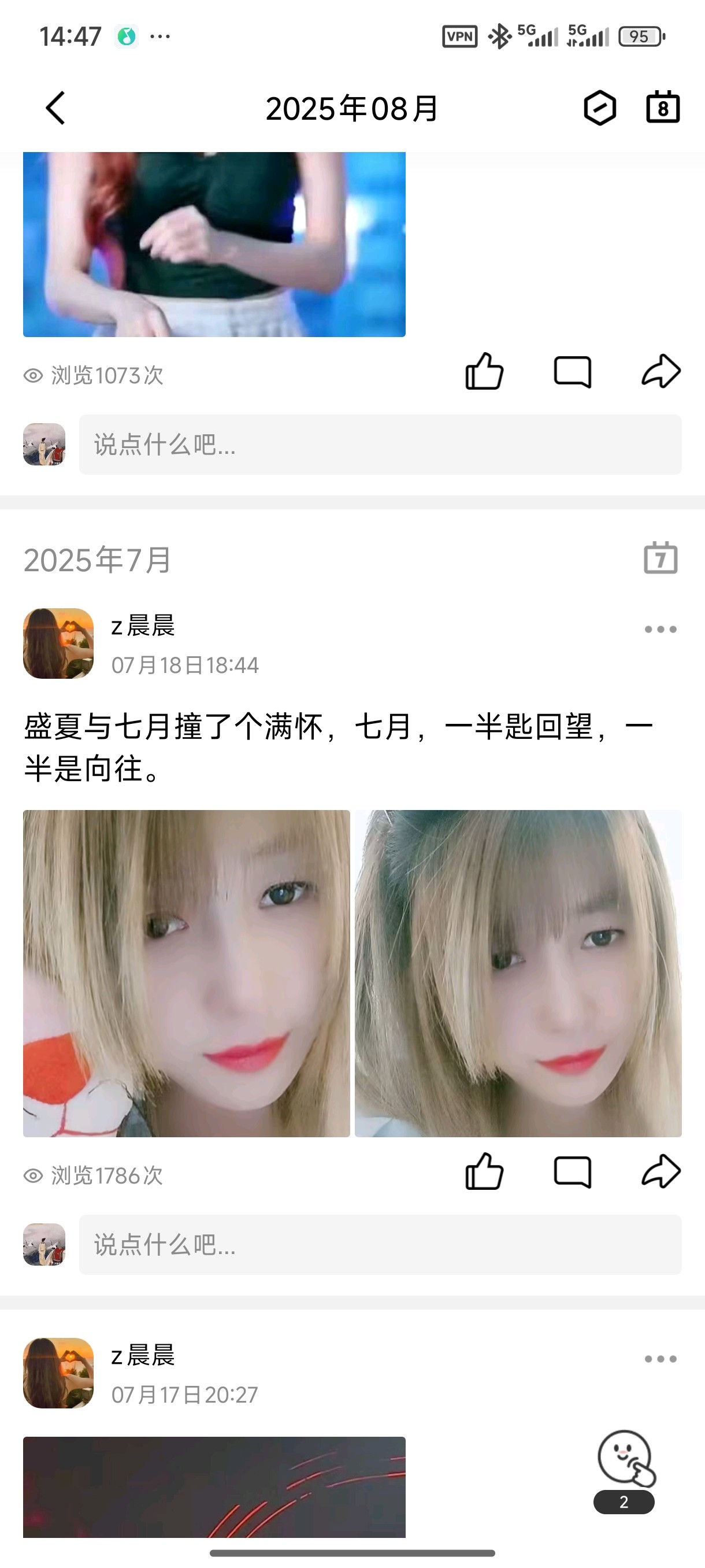
Task: Open the calendar icon with number 8
Action: point(662,108)
